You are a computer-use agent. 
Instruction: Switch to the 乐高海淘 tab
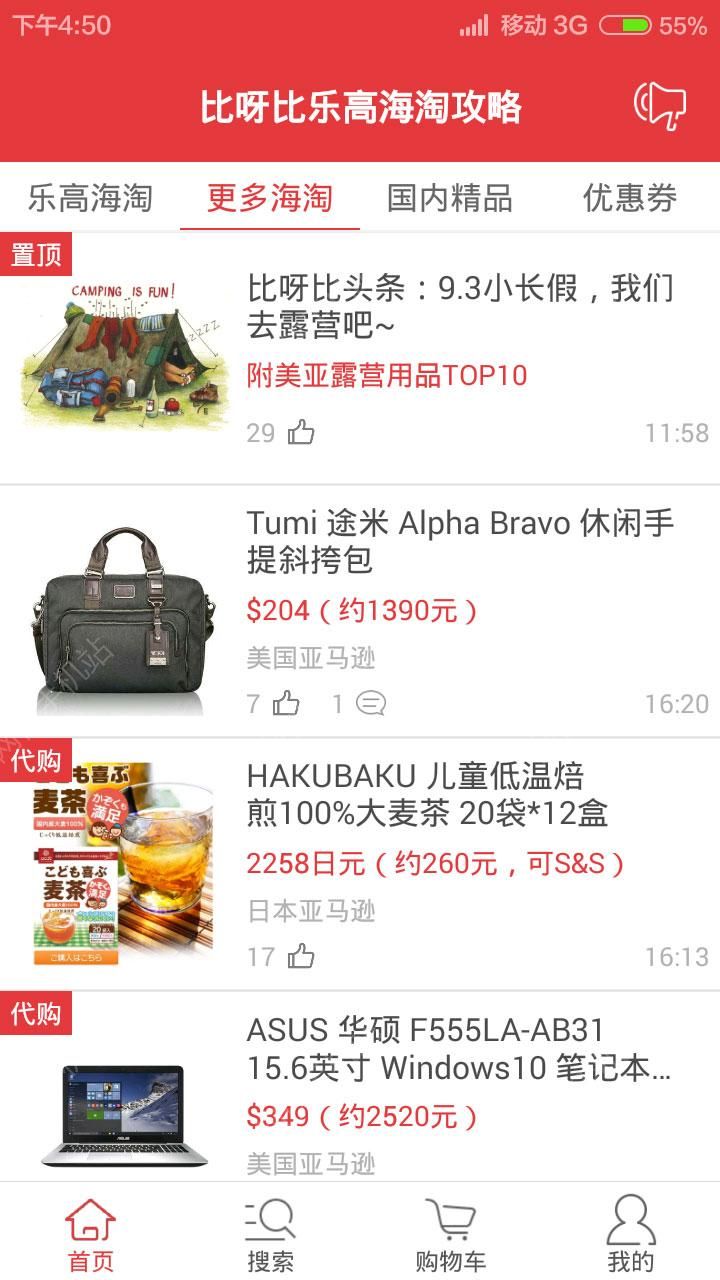tap(90, 198)
